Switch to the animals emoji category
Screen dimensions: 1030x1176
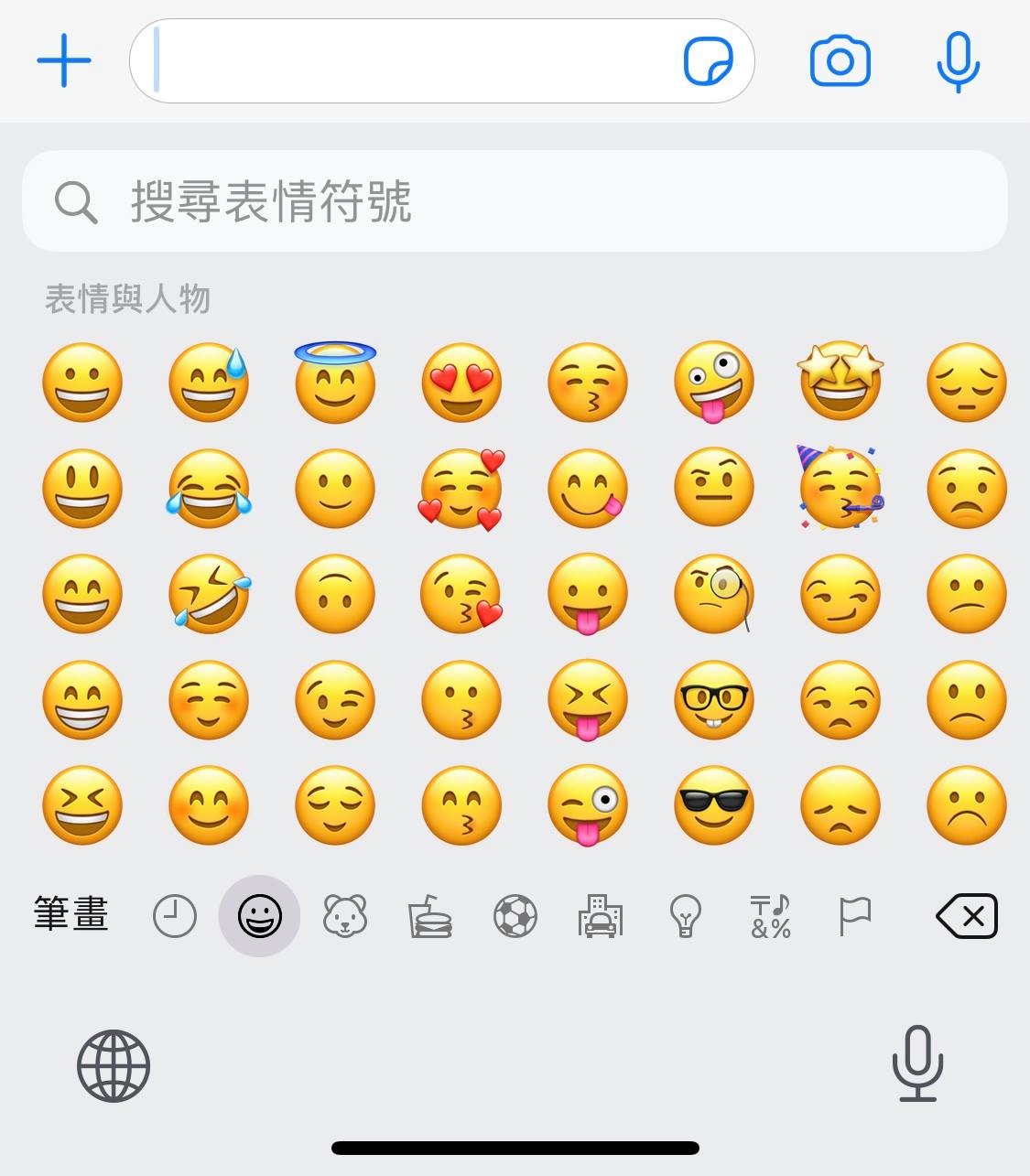[345, 916]
